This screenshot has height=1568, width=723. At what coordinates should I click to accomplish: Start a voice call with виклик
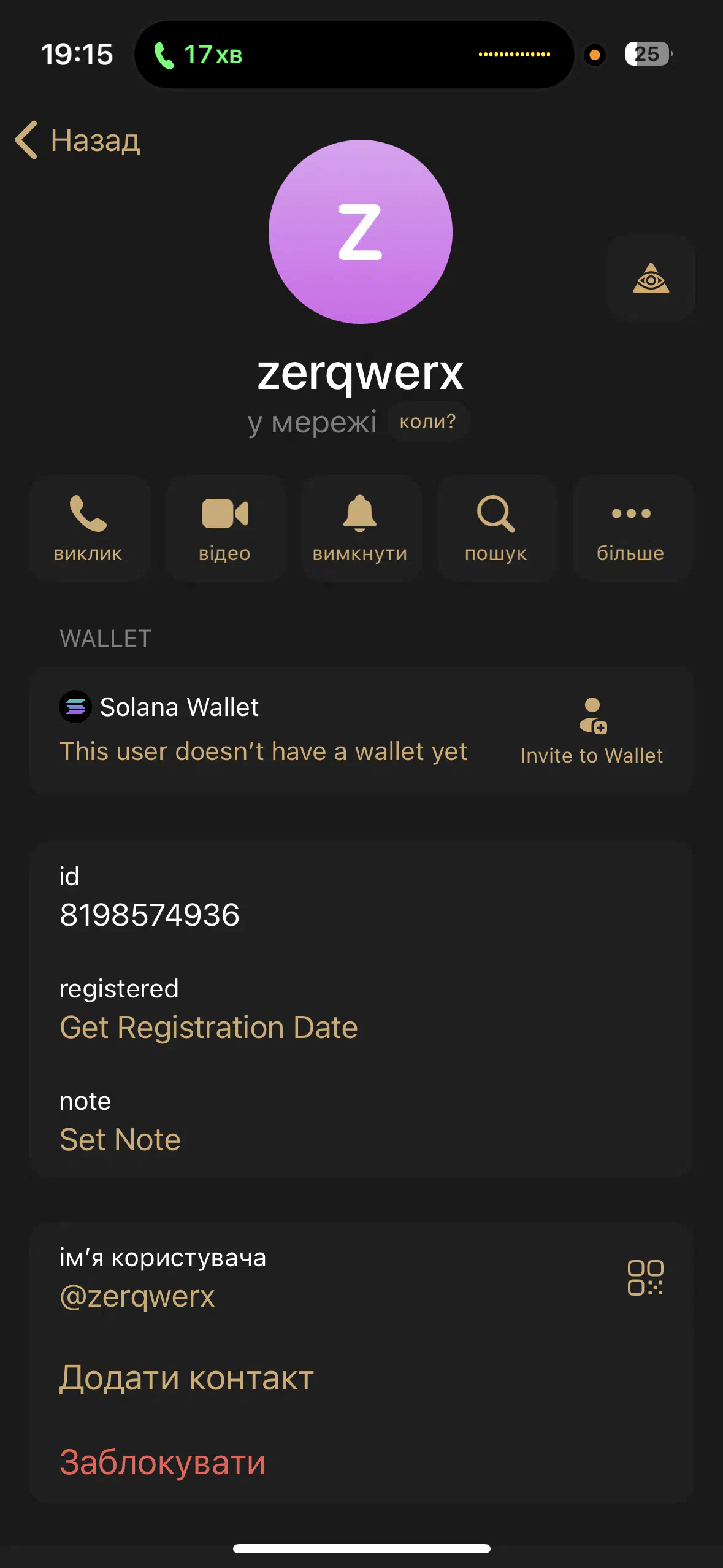click(89, 528)
